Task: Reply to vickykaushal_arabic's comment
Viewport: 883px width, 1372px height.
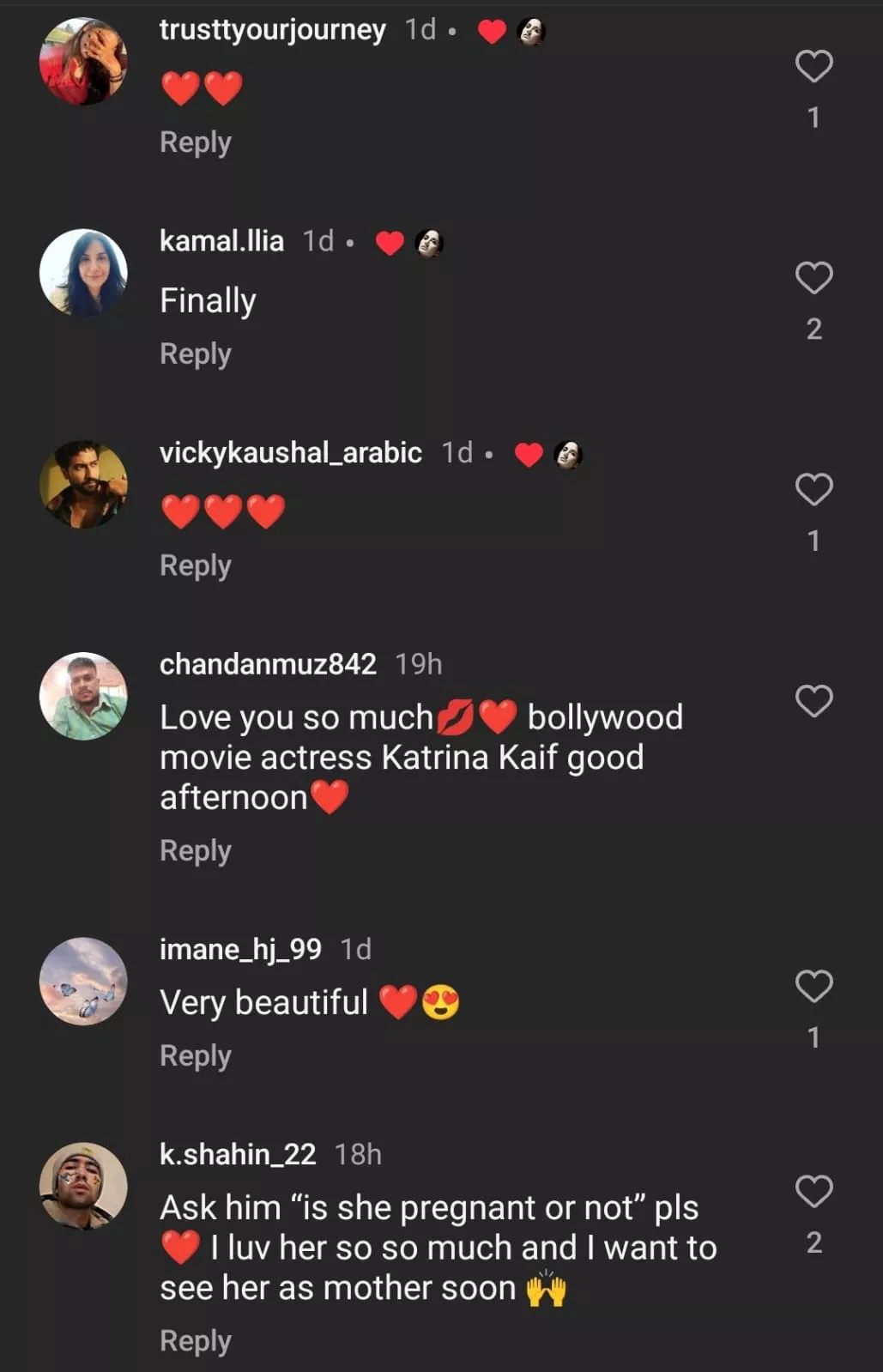Action: 195,566
